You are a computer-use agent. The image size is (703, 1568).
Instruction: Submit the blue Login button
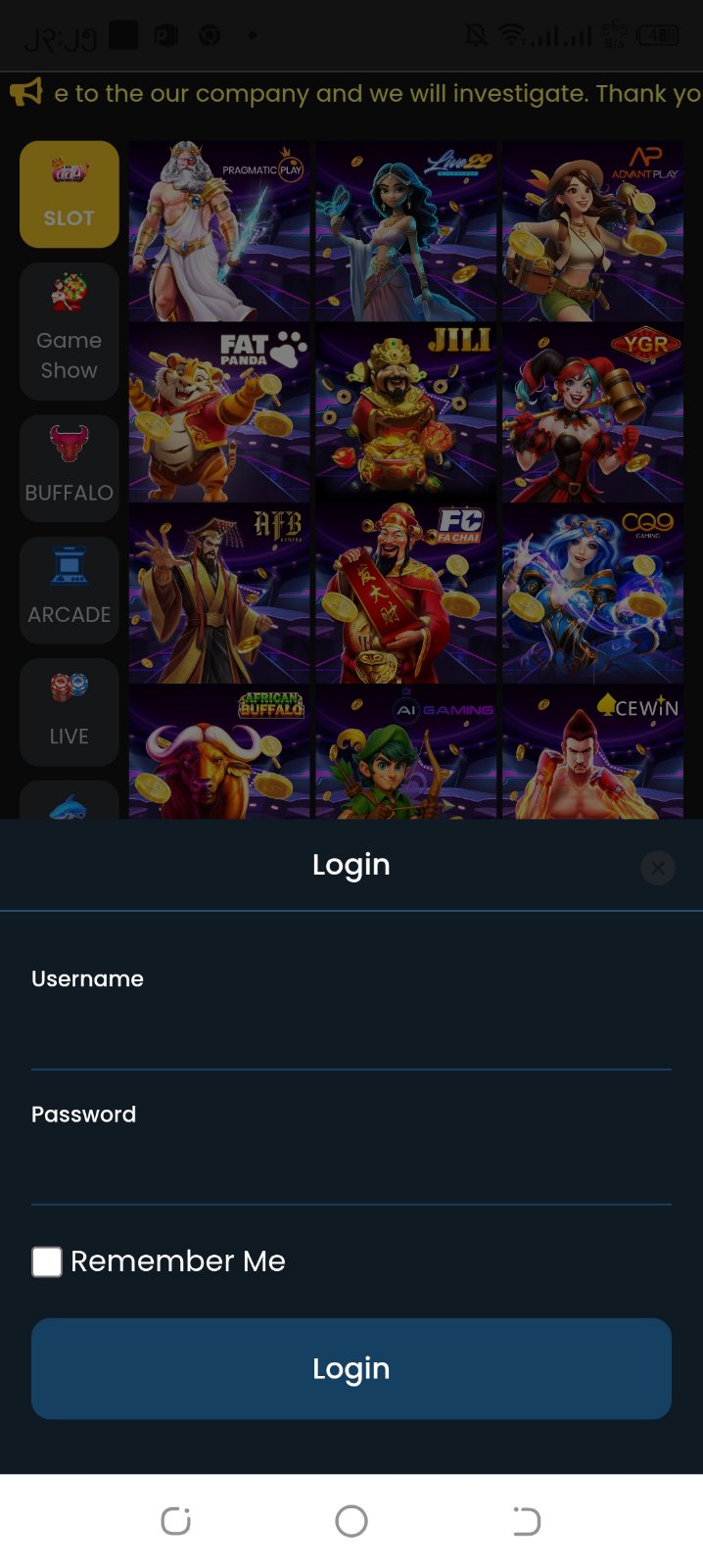click(x=351, y=1368)
